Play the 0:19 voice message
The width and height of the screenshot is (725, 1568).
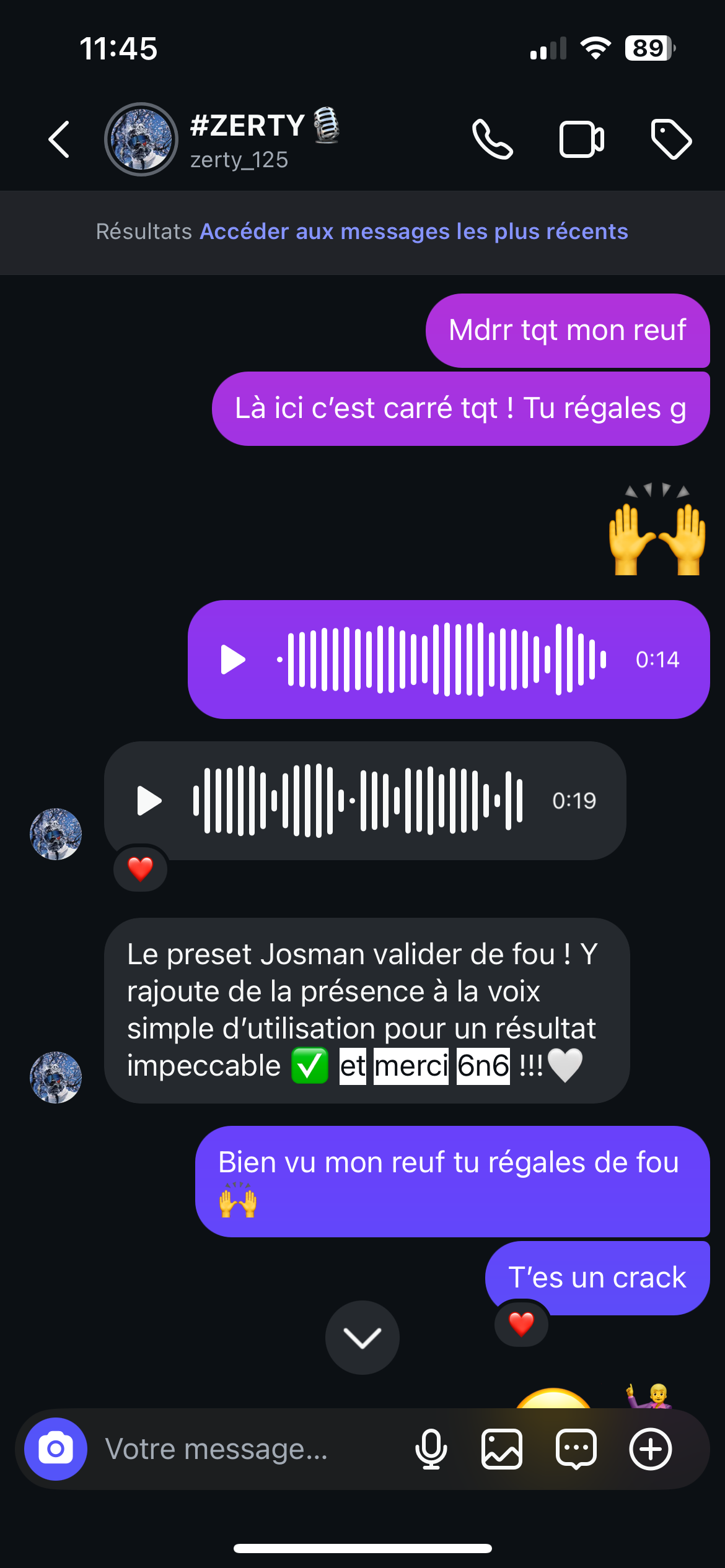(149, 801)
